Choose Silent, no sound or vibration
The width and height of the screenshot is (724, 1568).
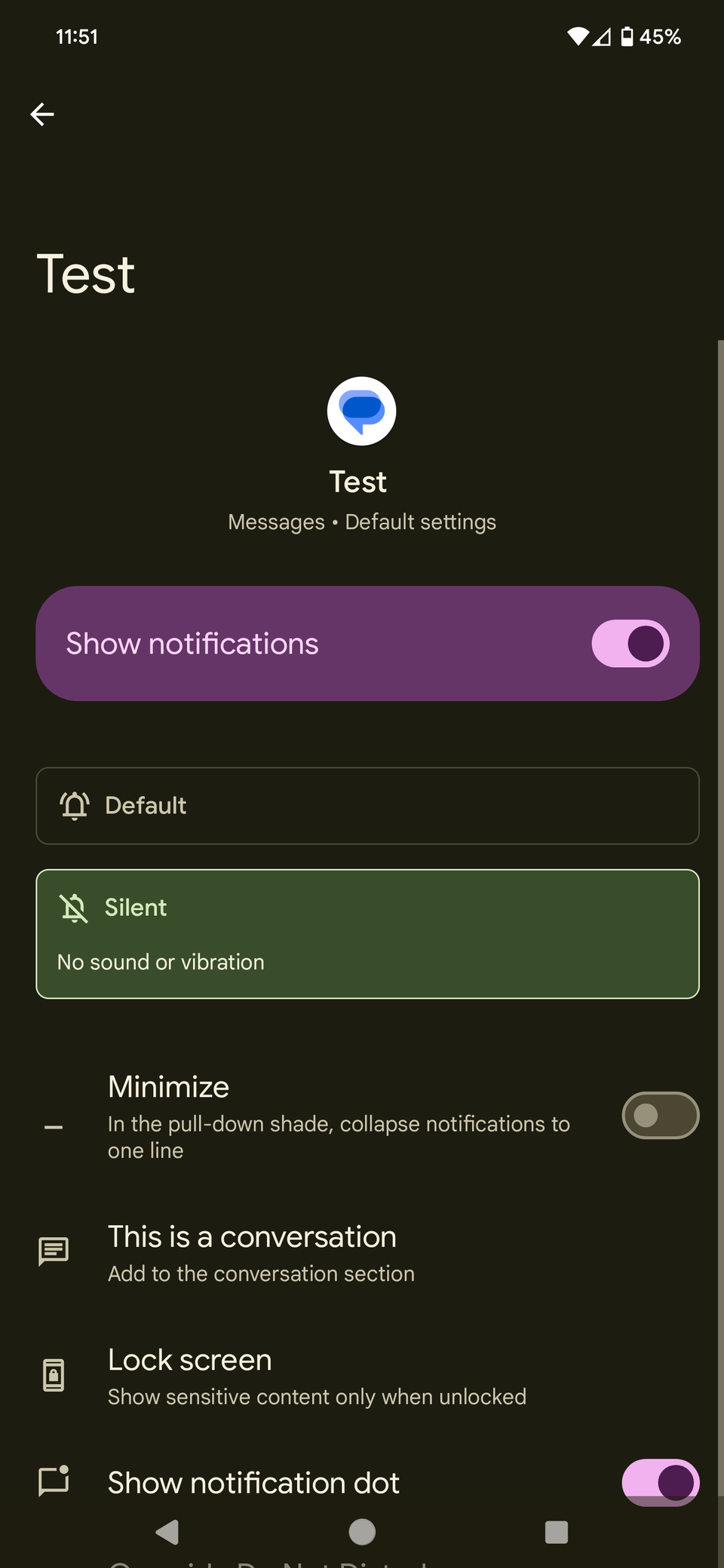pyautogui.click(x=367, y=933)
